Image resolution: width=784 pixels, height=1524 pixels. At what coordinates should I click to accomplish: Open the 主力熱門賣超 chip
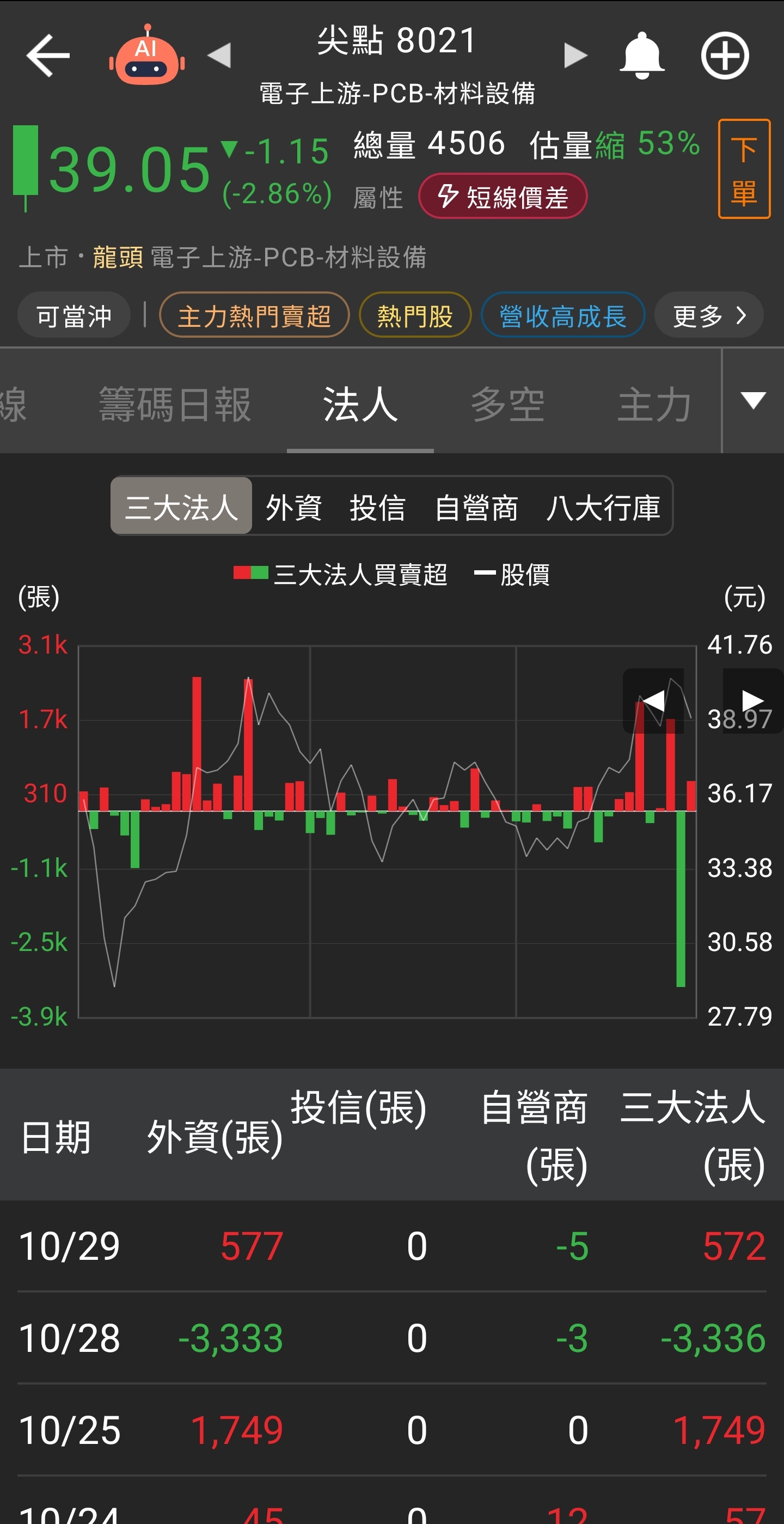pos(254,315)
